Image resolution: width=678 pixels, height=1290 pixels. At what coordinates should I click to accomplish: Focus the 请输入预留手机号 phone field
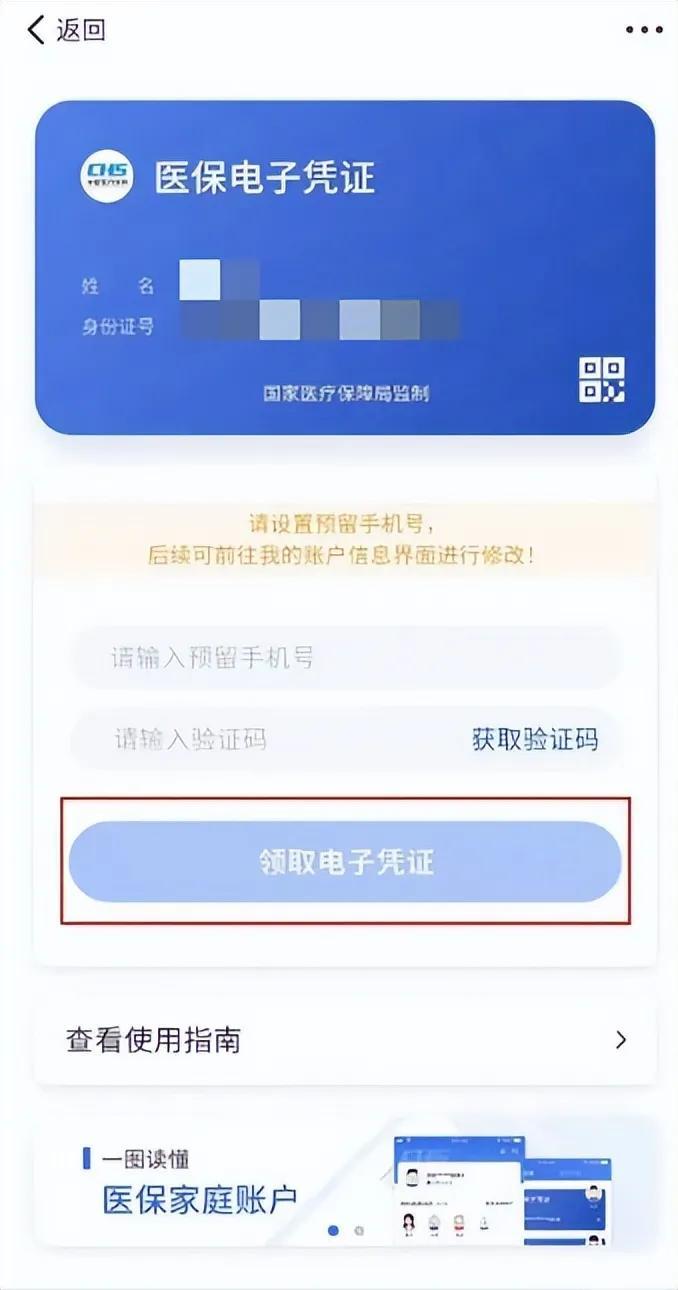pyautogui.click(x=345, y=658)
